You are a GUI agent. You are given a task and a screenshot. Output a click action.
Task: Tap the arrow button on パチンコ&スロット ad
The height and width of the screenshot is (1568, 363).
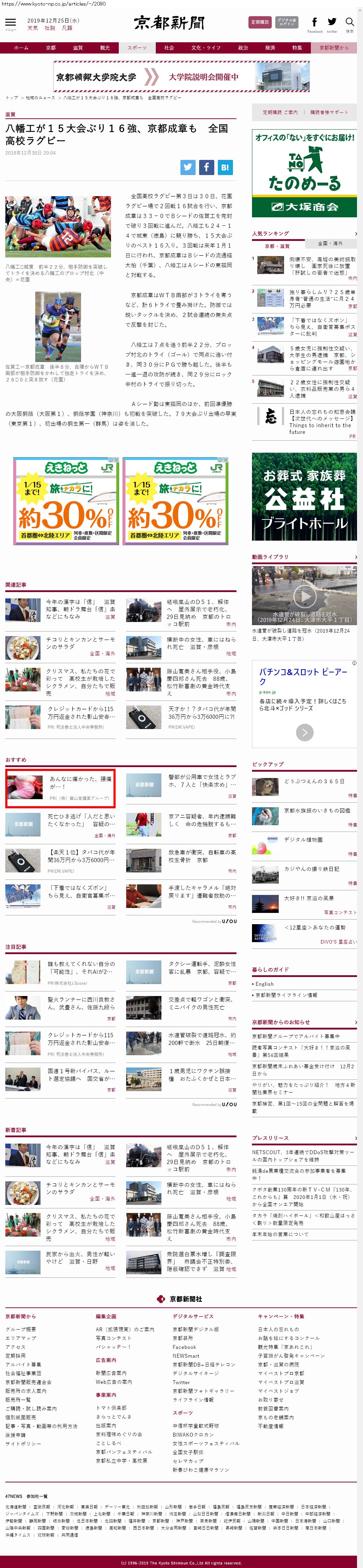point(304,732)
